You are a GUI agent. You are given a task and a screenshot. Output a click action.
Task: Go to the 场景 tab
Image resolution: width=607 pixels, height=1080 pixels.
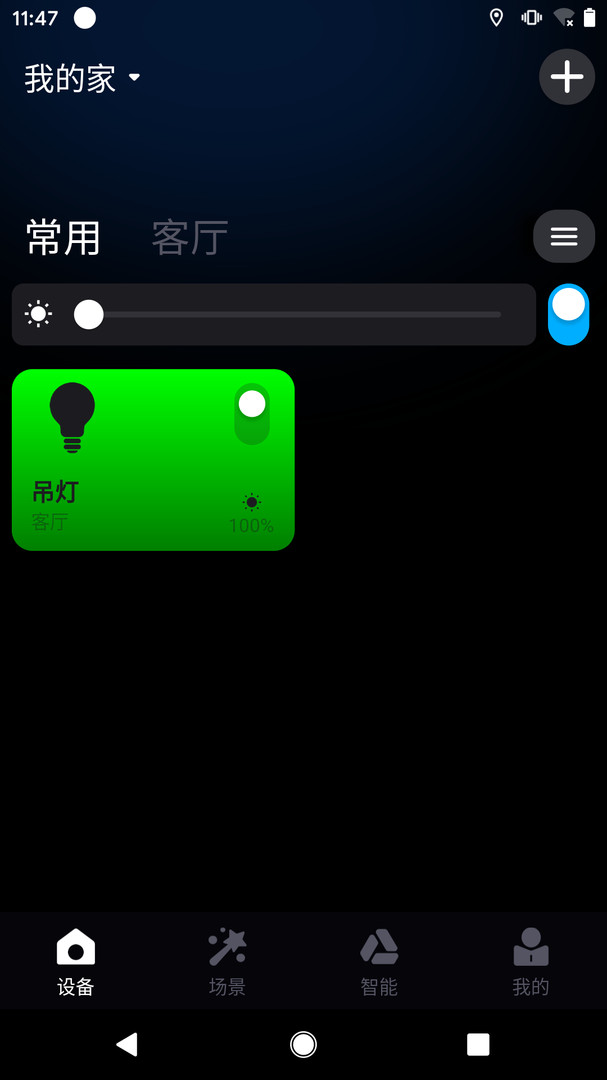(227, 962)
